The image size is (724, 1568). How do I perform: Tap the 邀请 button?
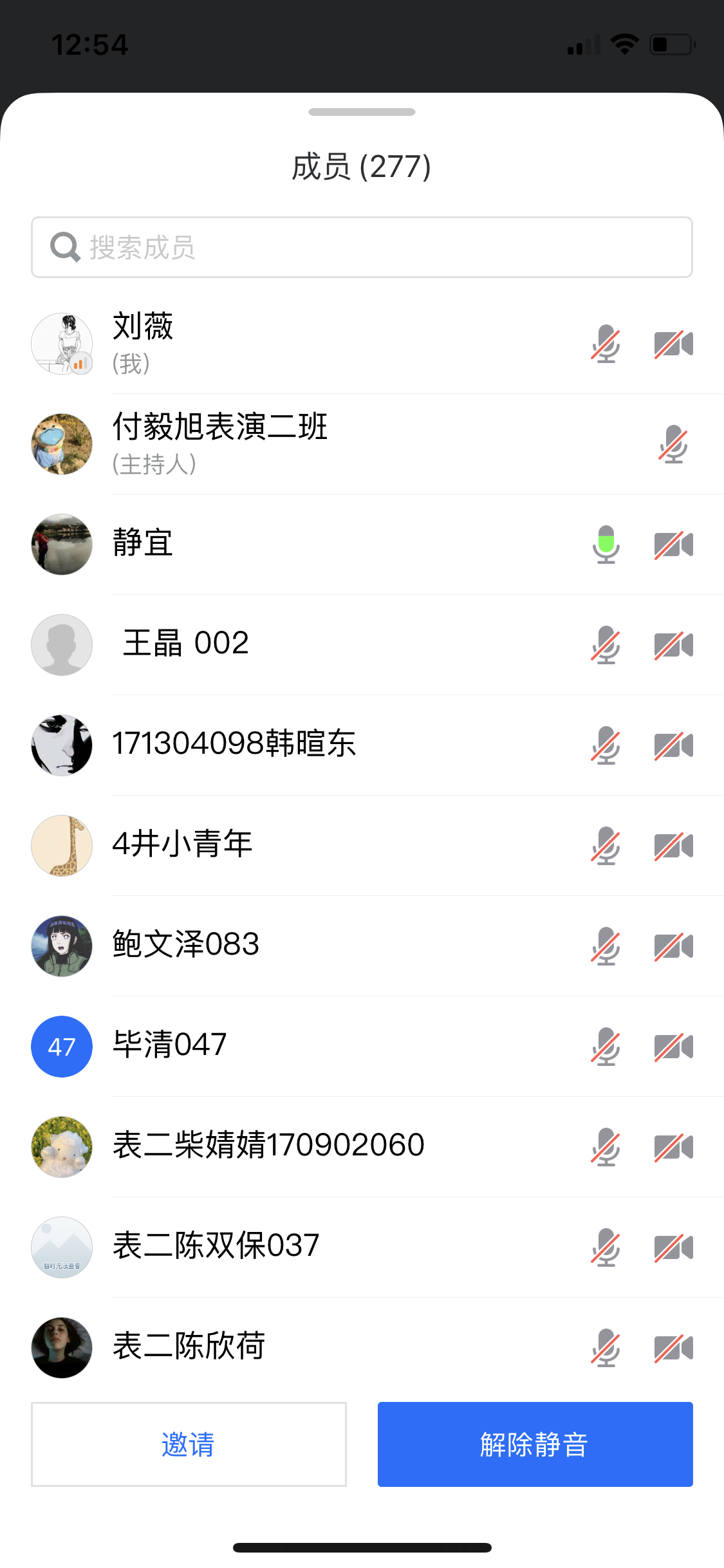[x=189, y=1444]
